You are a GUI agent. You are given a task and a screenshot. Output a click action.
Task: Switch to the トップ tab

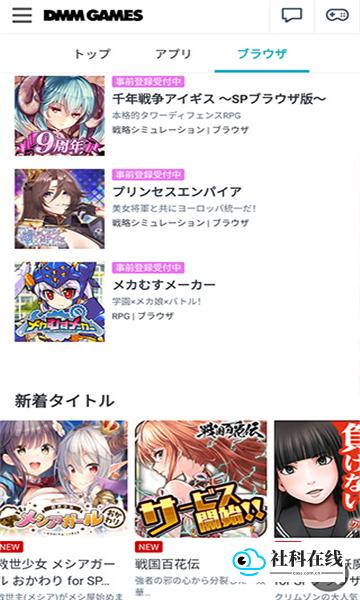coord(92,54)
